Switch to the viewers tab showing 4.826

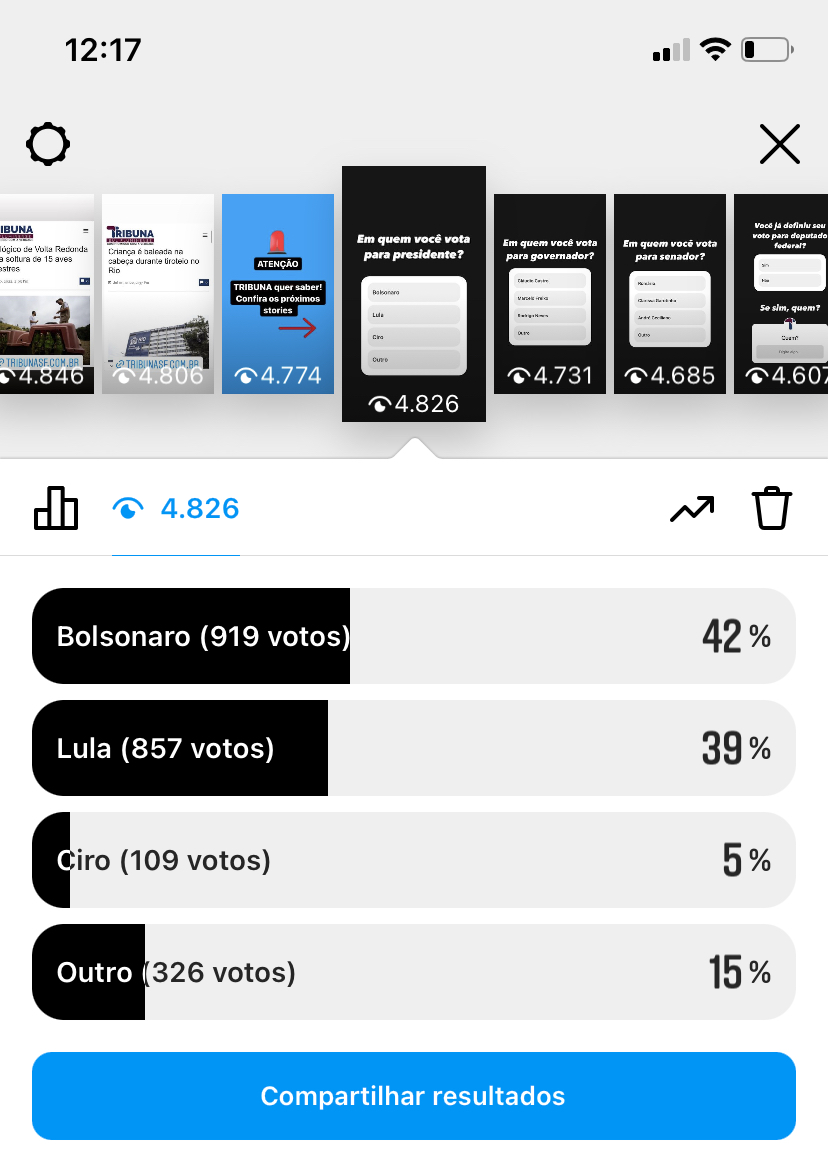pyautogui.click(x=177, y=509)
